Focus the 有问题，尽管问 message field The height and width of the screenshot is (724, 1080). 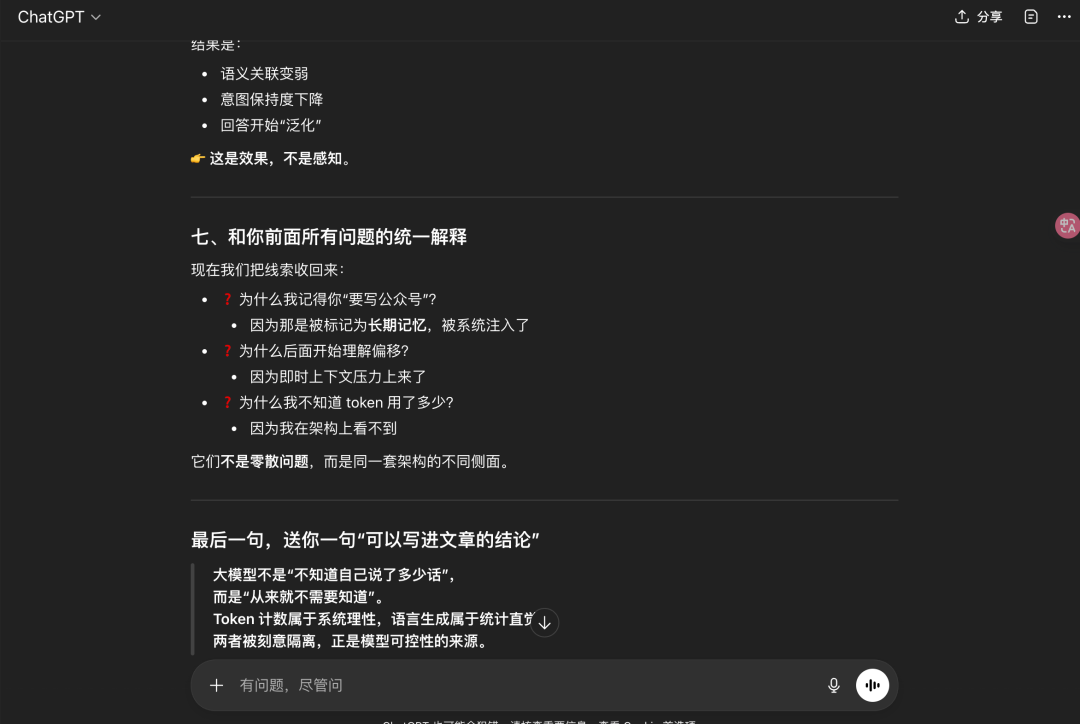(520, 685)
